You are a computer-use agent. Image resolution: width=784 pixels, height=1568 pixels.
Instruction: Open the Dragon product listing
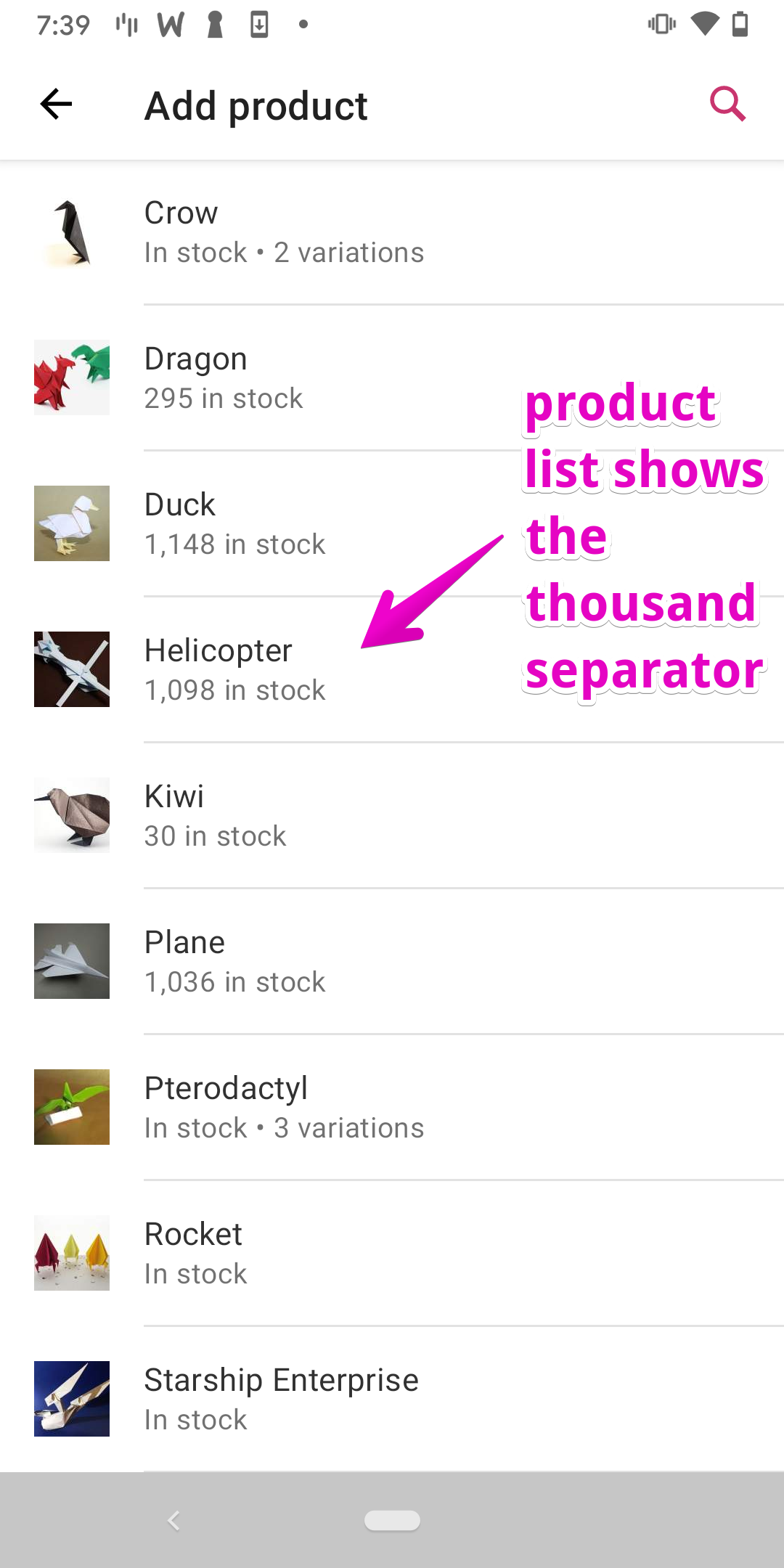point(290,376)
